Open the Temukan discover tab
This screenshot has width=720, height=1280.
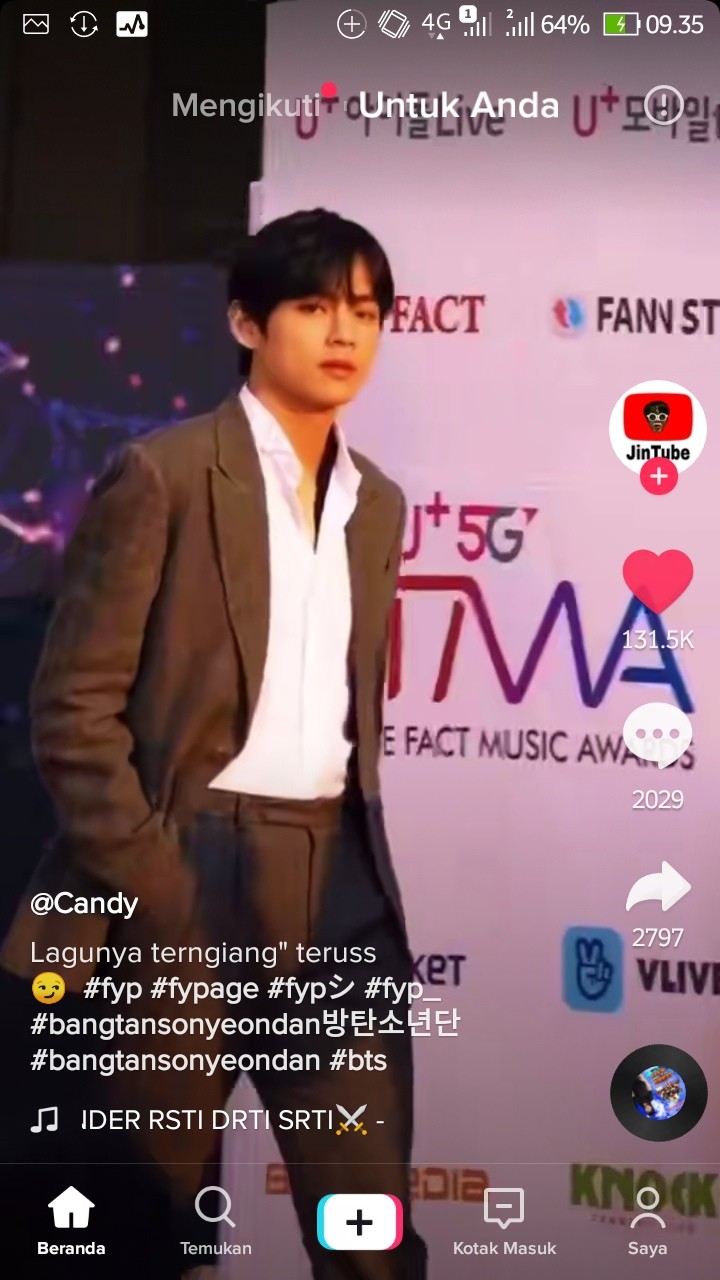(215, 1220)
